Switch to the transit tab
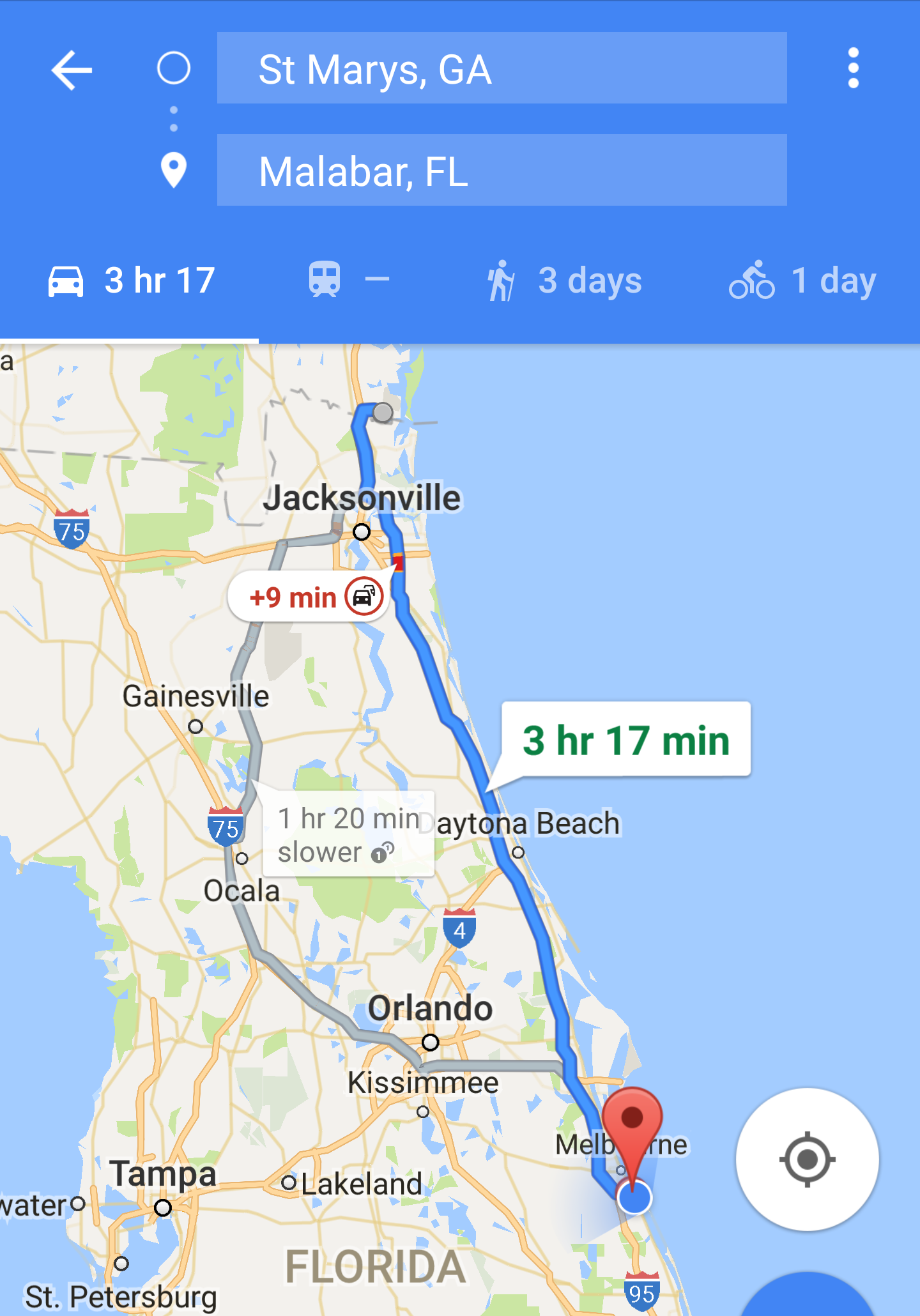This screenshot has height=1316, width=920. point(348,280)
